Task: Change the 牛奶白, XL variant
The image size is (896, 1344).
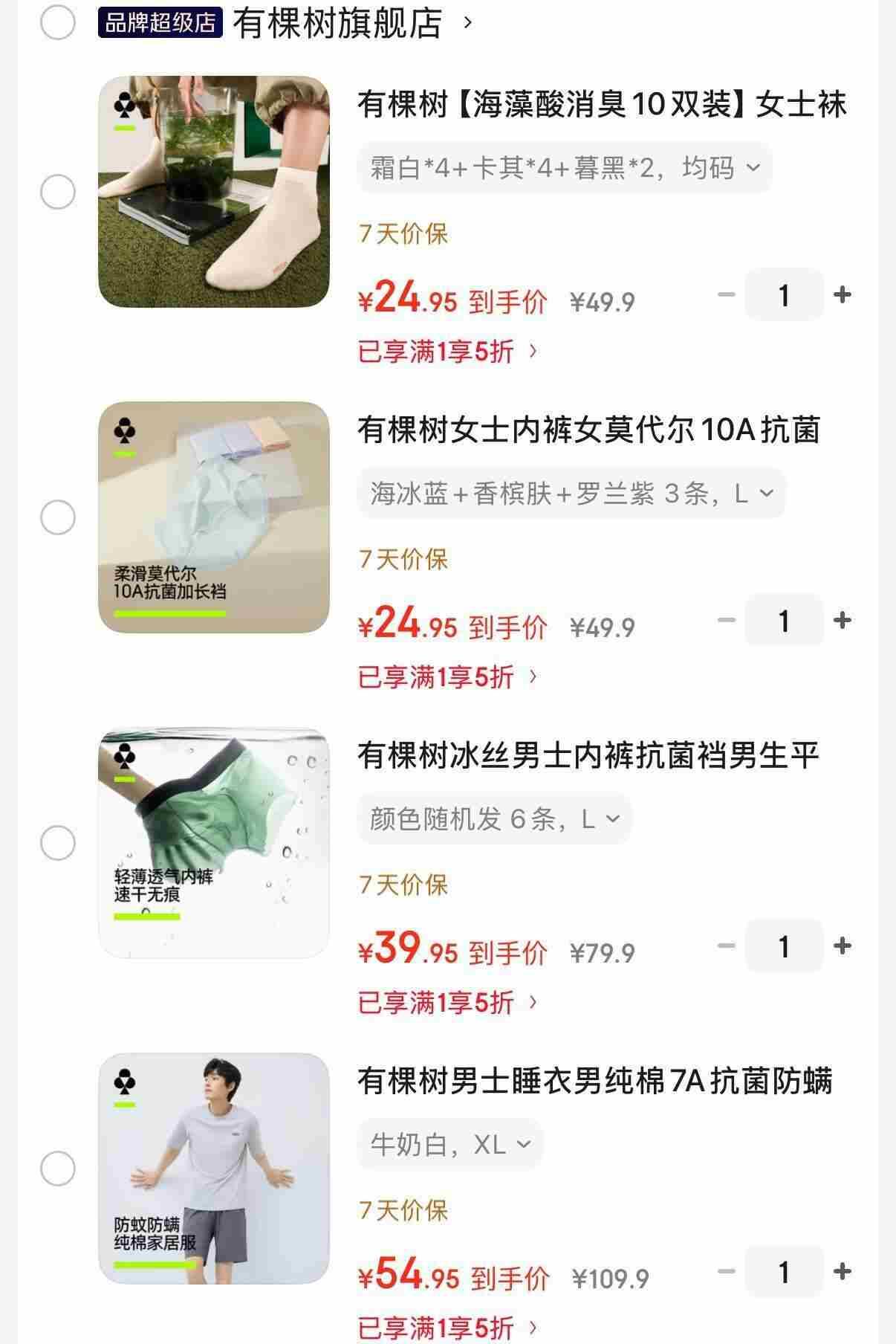Action: (x=450, y=1145)
